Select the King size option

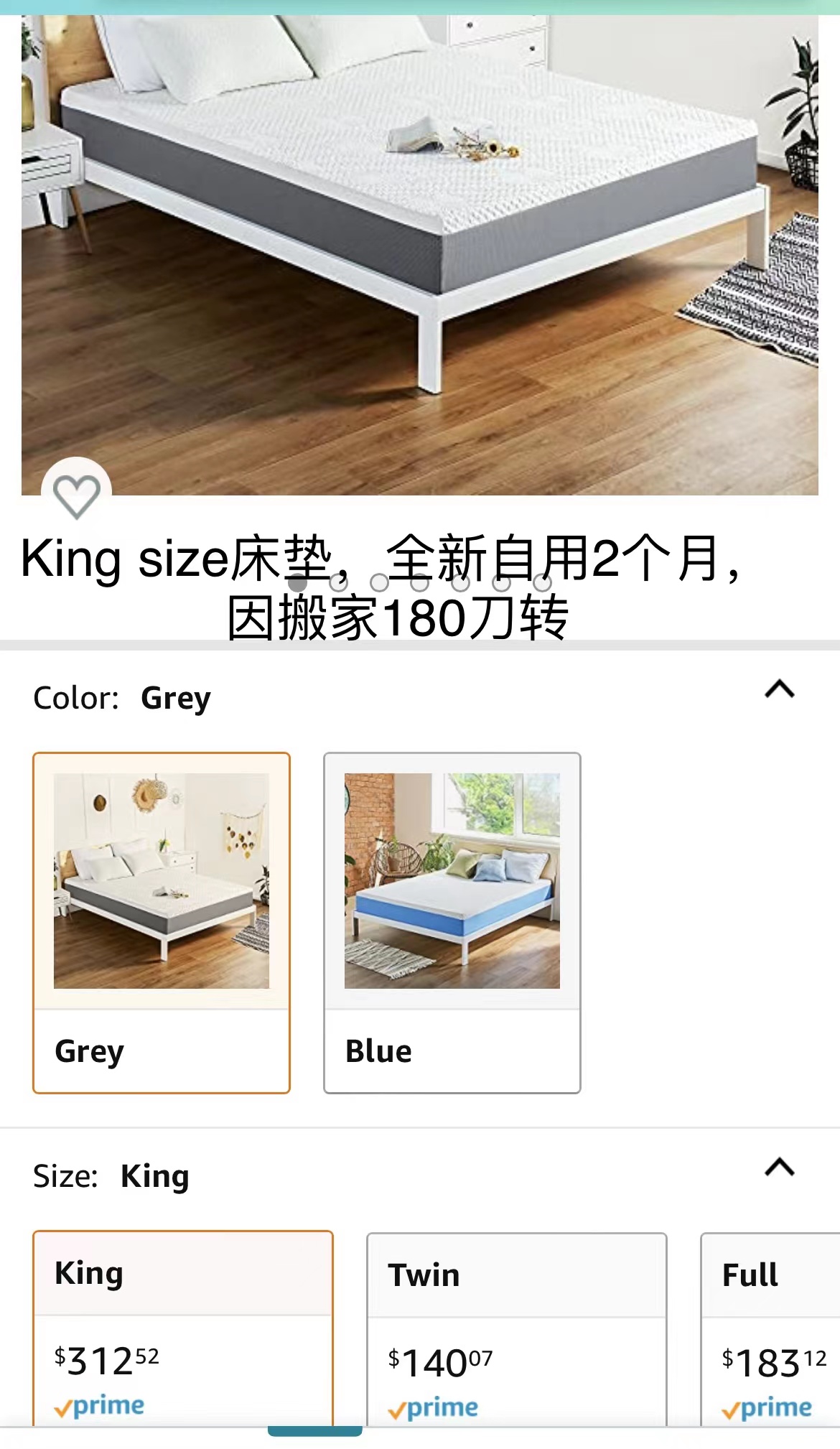pos(183,1328)
